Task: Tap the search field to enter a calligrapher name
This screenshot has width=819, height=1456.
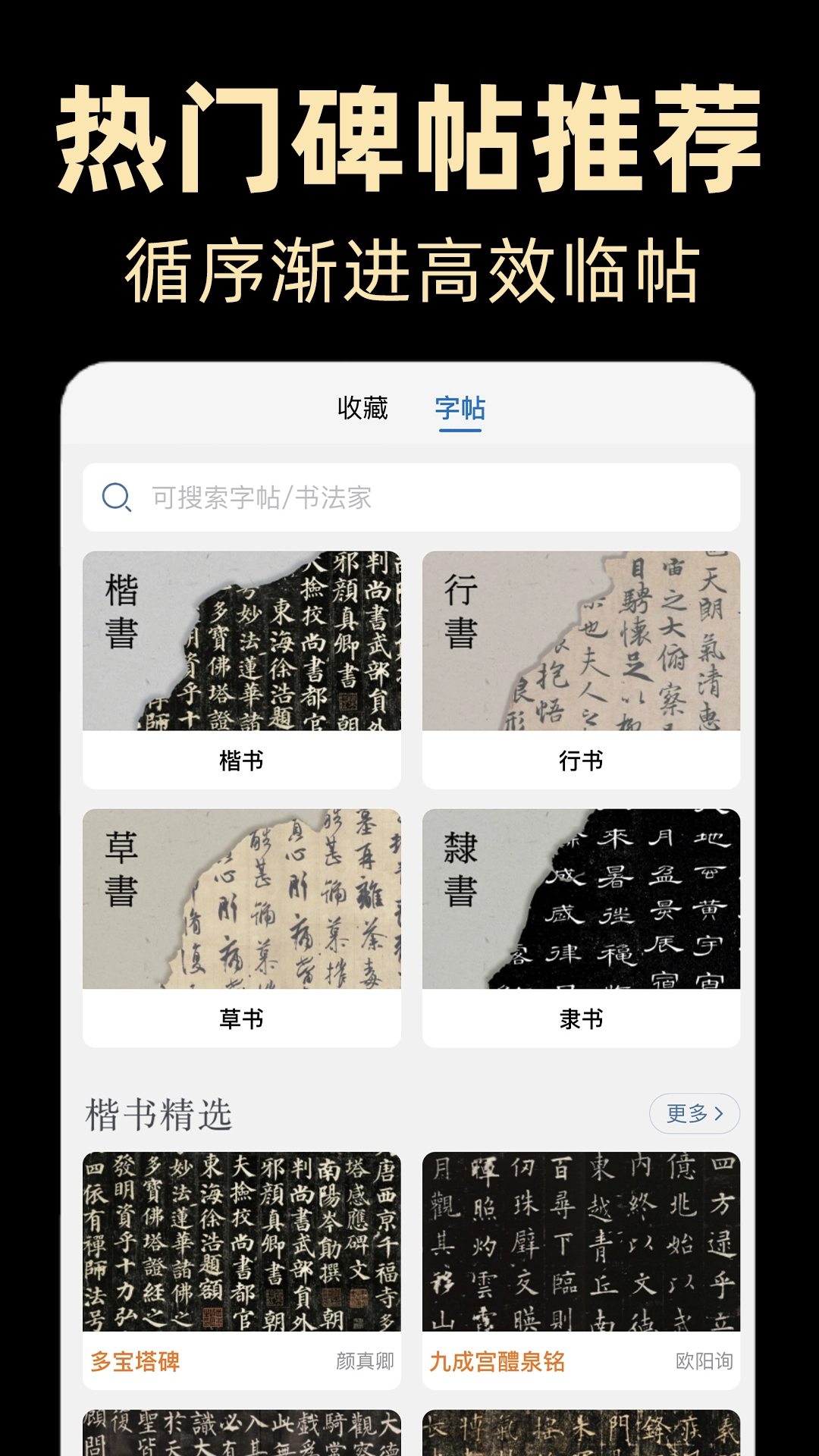Action: point(379,497)
